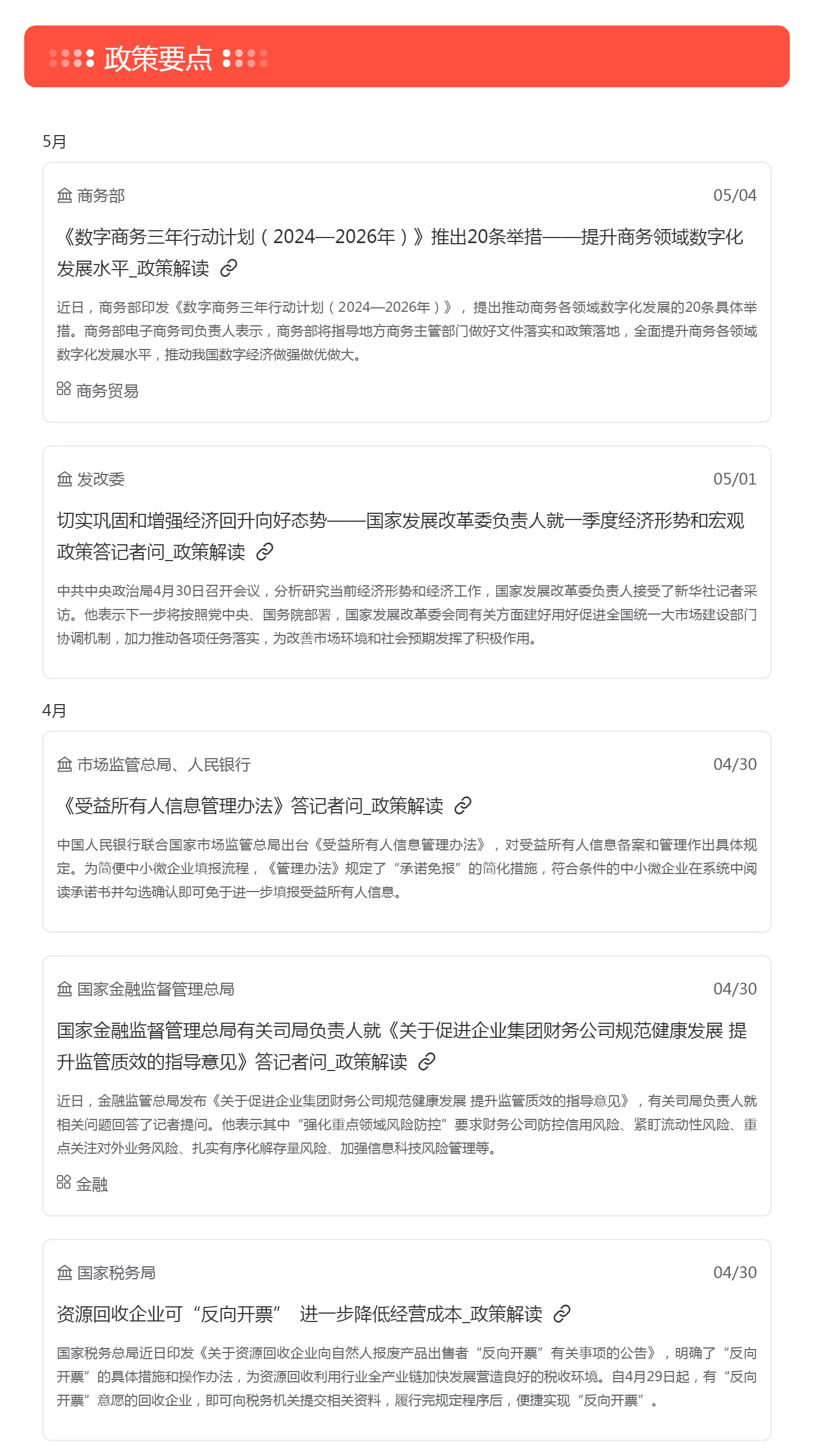
Task: Open link icon for 国家金融监督管理总局 财务公司 article
Action: (427, 1061)
